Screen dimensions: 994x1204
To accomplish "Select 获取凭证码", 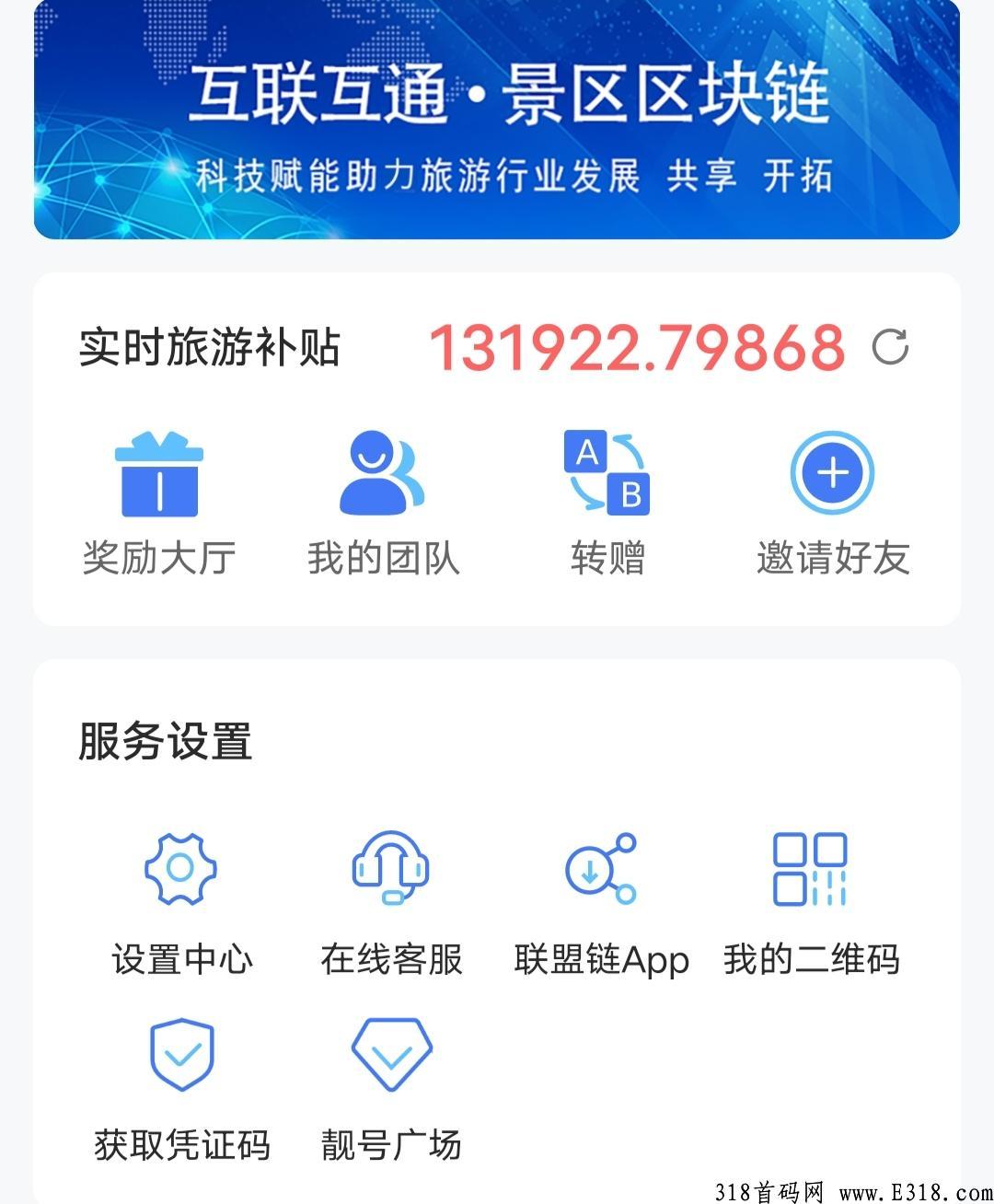I will pos(181,1088).
